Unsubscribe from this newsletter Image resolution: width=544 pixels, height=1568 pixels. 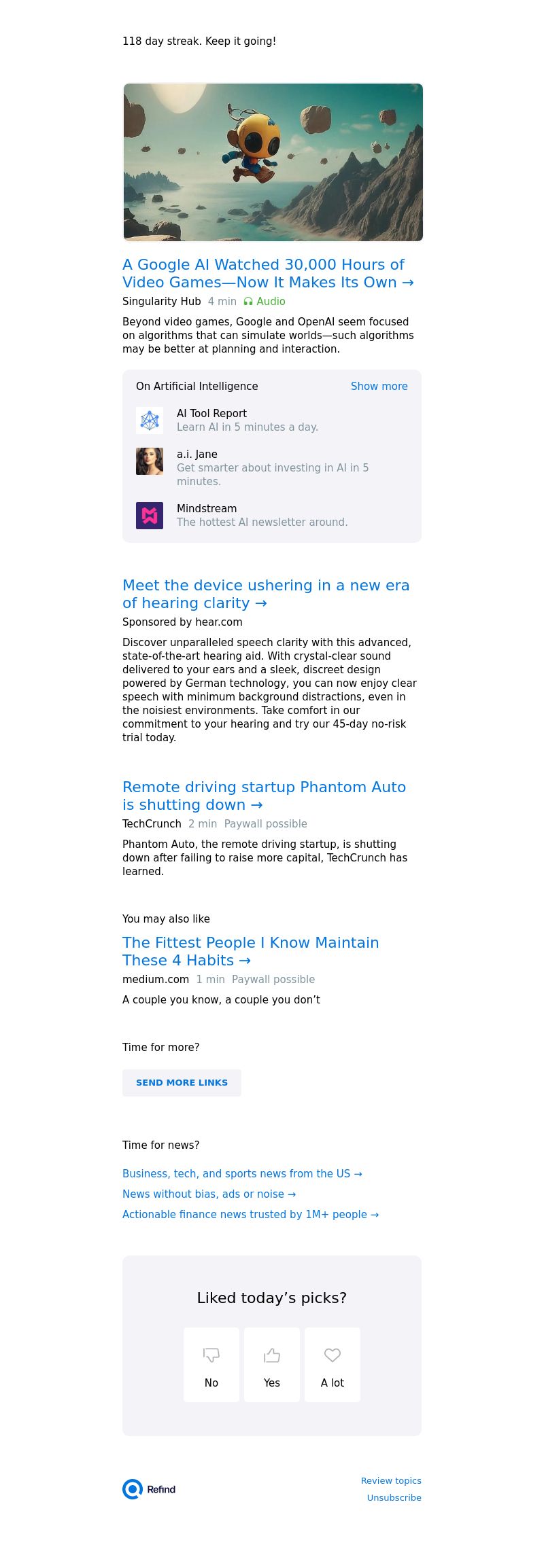[x=394, y=1497]
